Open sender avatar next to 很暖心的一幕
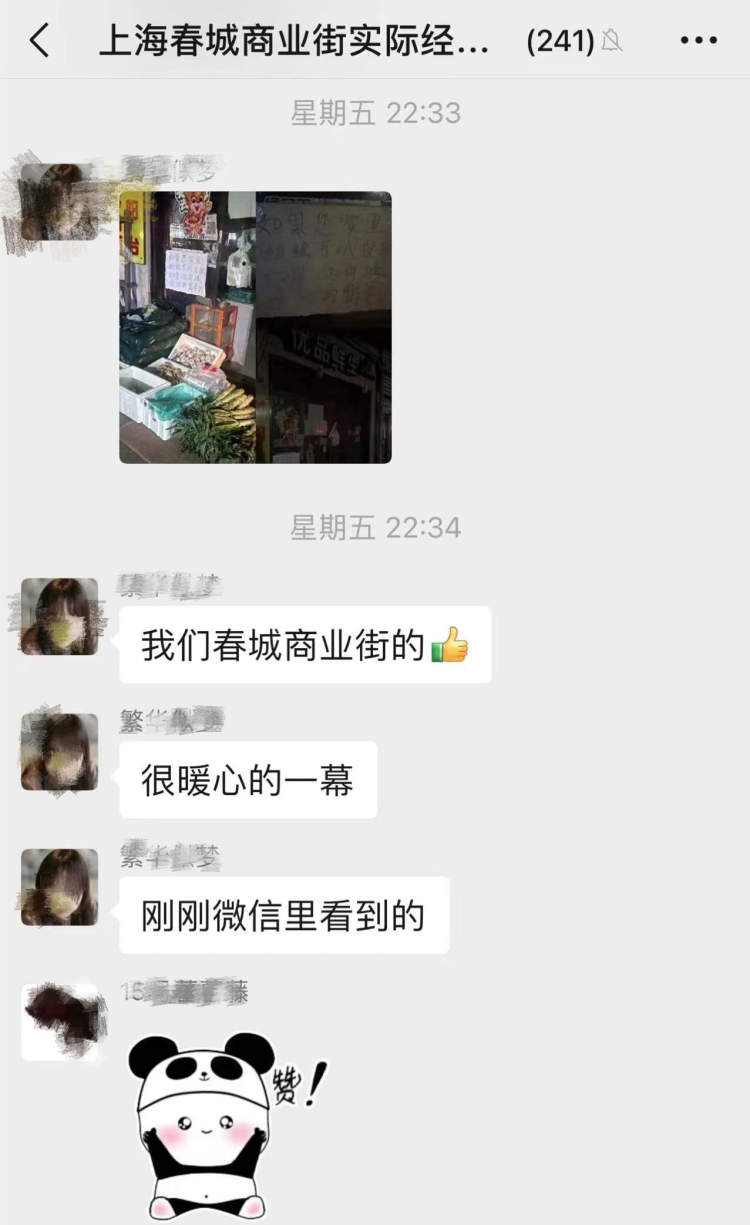Image resolution: width=750 pixels, height=1225 pixels. point(59,751)
